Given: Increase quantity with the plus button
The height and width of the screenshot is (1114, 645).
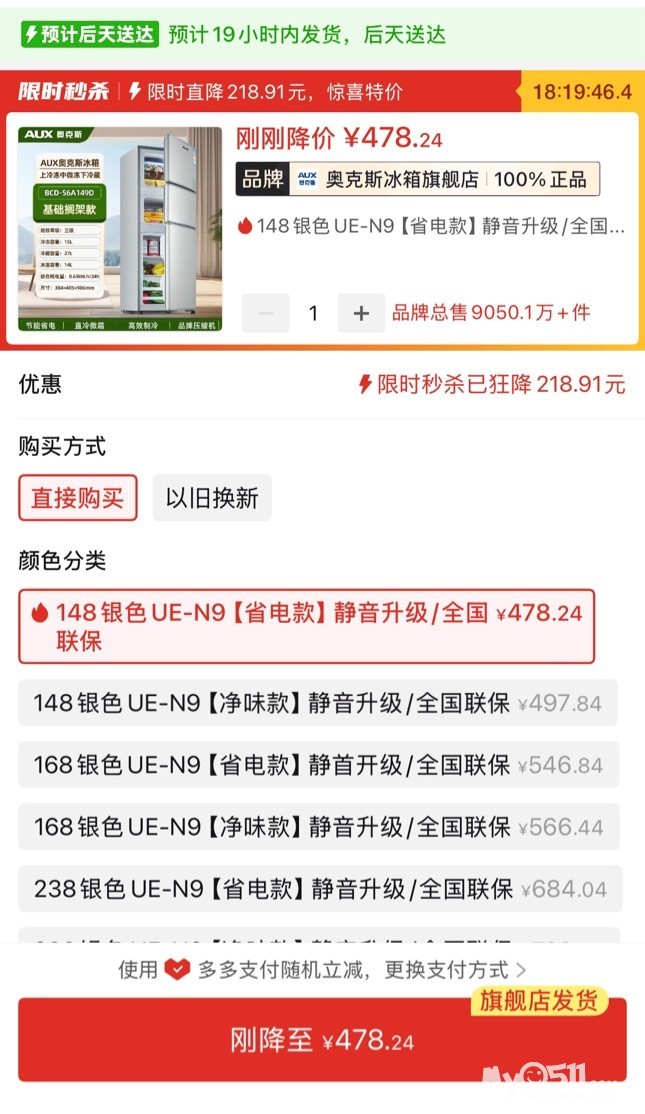Looking at the screenshot, I should point(361,313).
